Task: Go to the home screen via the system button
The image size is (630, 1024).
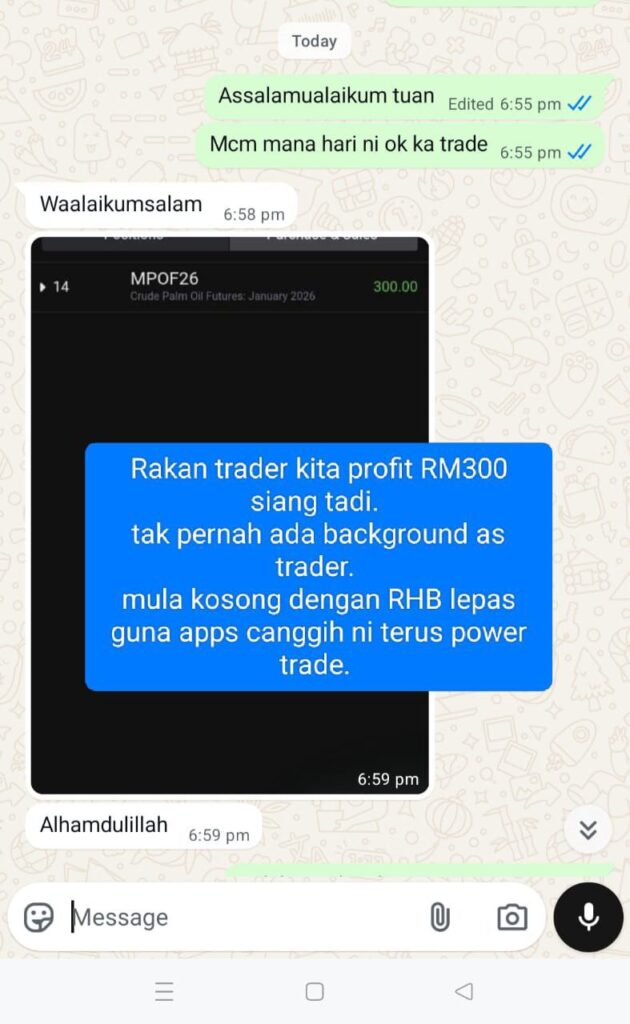Action: [314, 991]
